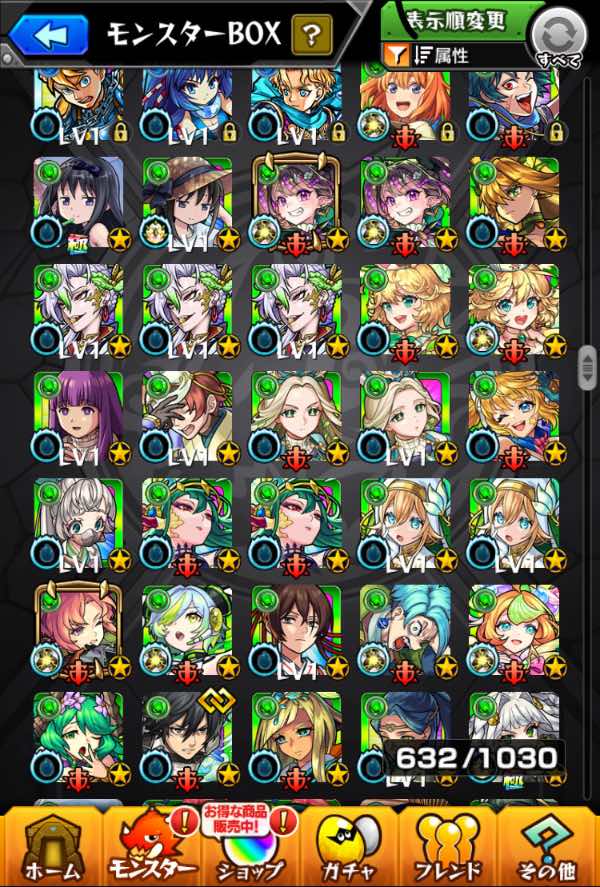Select the green-haired yawning girl with flowers

79,738
